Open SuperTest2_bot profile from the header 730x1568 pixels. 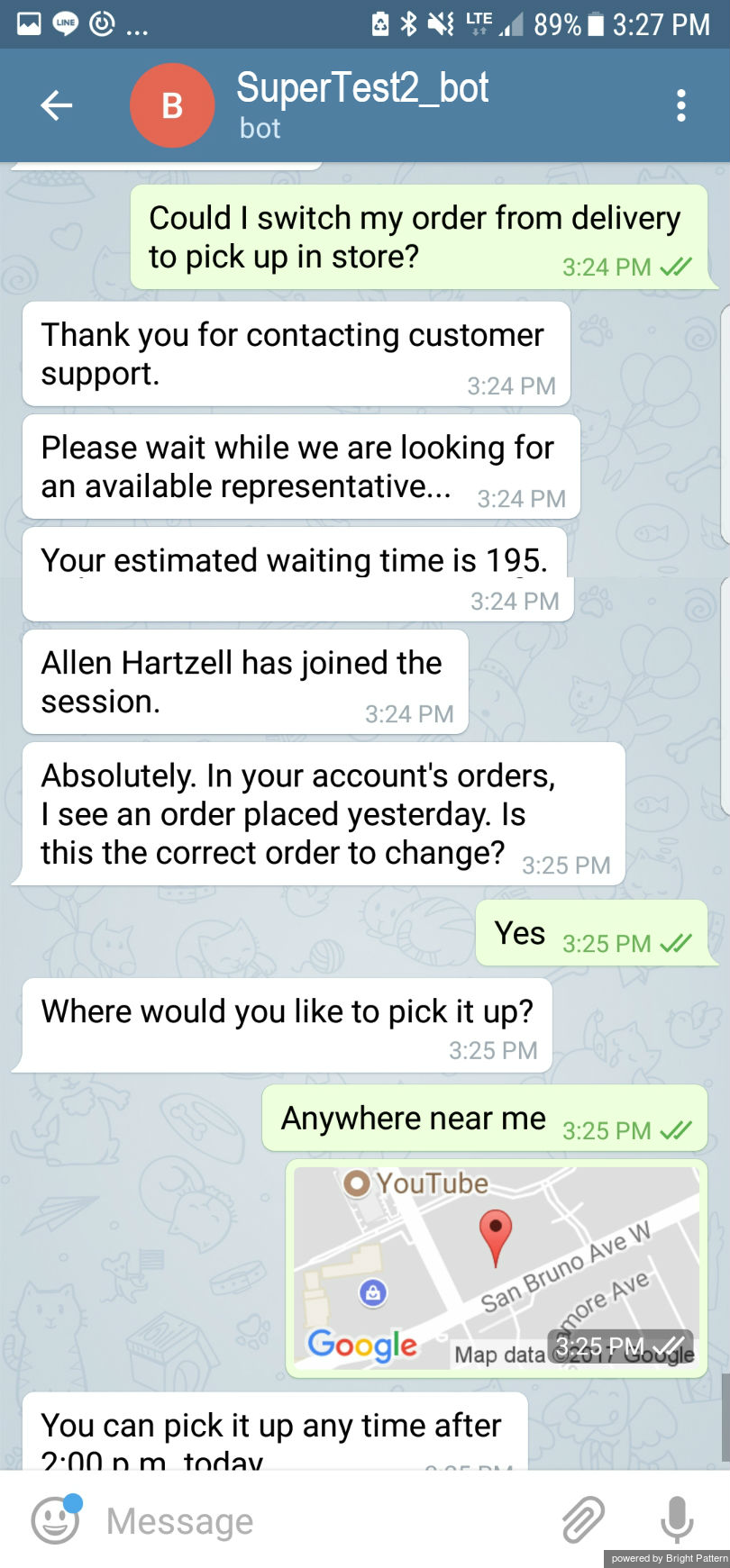tap(360, 104)
